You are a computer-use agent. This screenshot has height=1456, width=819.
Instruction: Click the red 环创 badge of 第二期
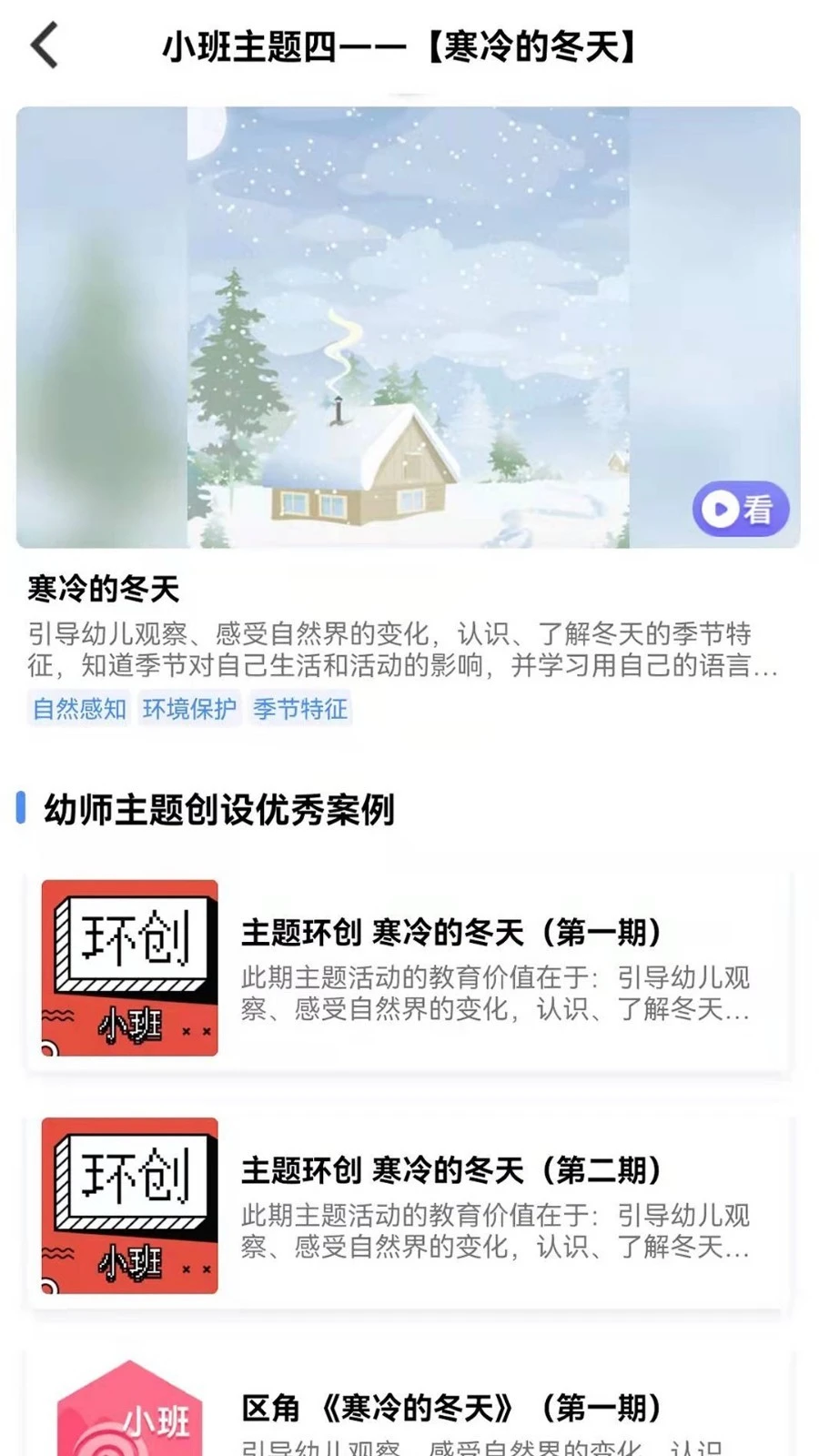pos(129,1203)
